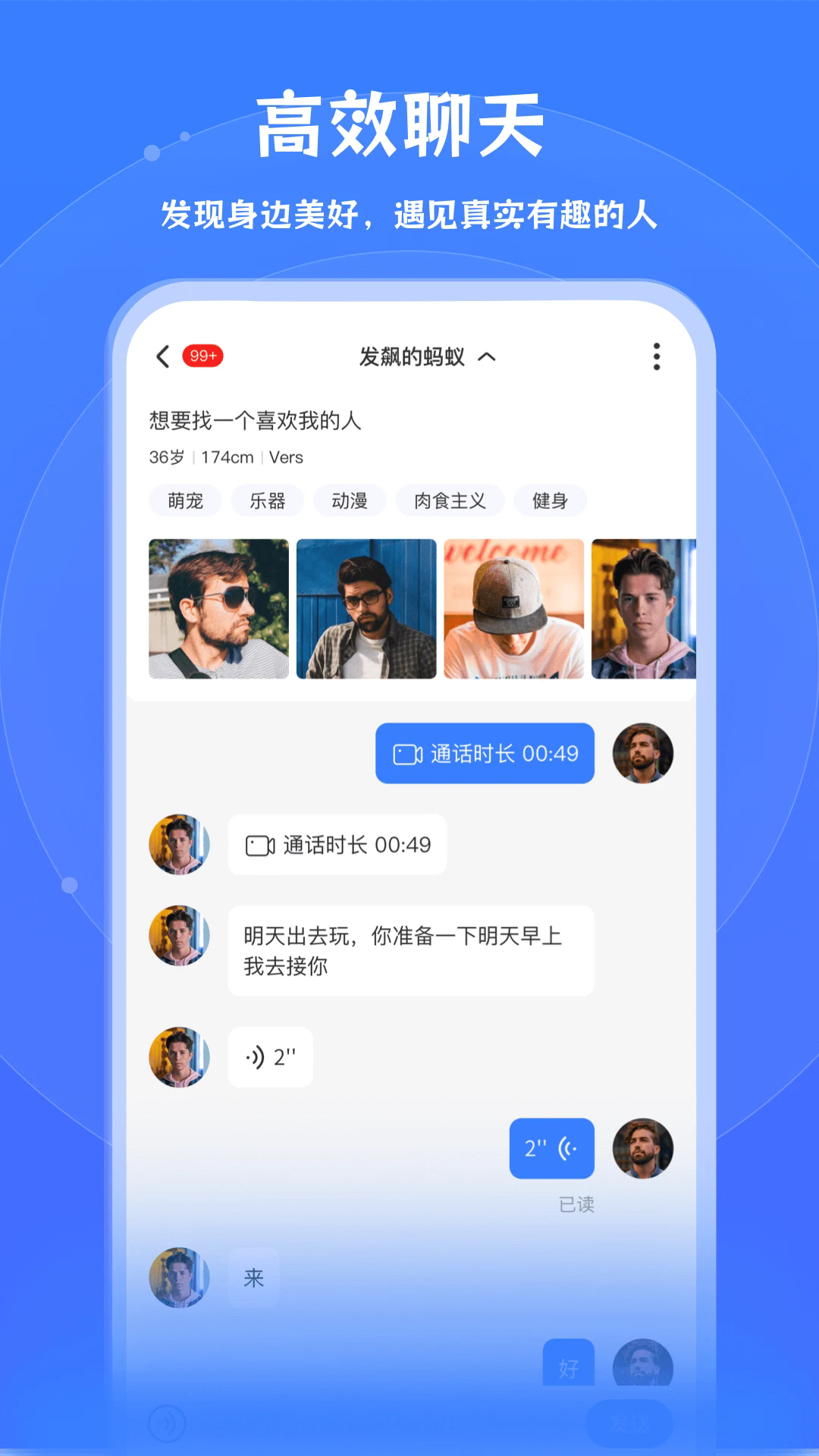Play your sent 2'' voice reply

(x=551, y=1148)
